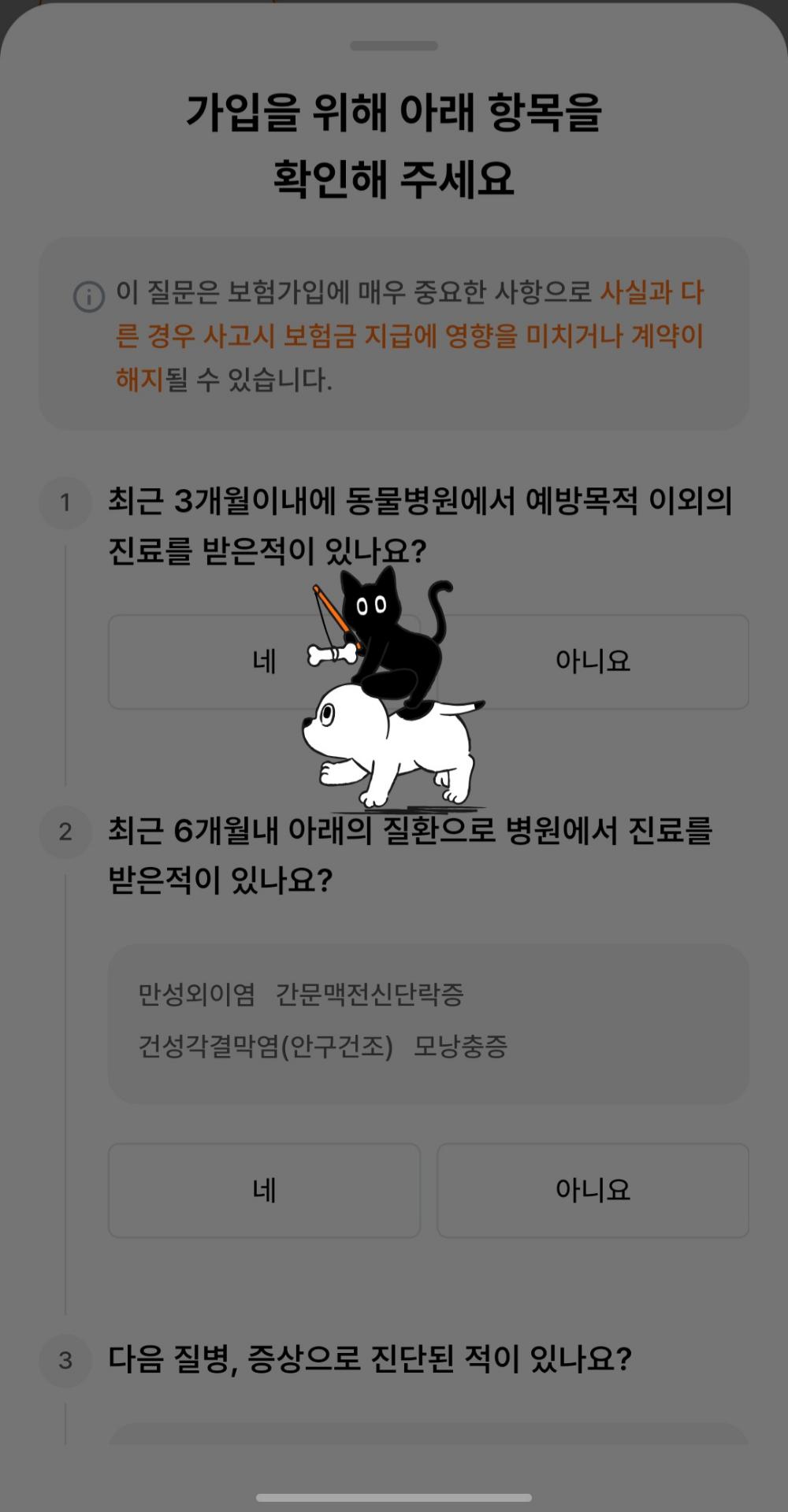The image size is (788, 1512).
Task: Select 아니요 for the 6개월 질환 question
Action: [593, 1190]
